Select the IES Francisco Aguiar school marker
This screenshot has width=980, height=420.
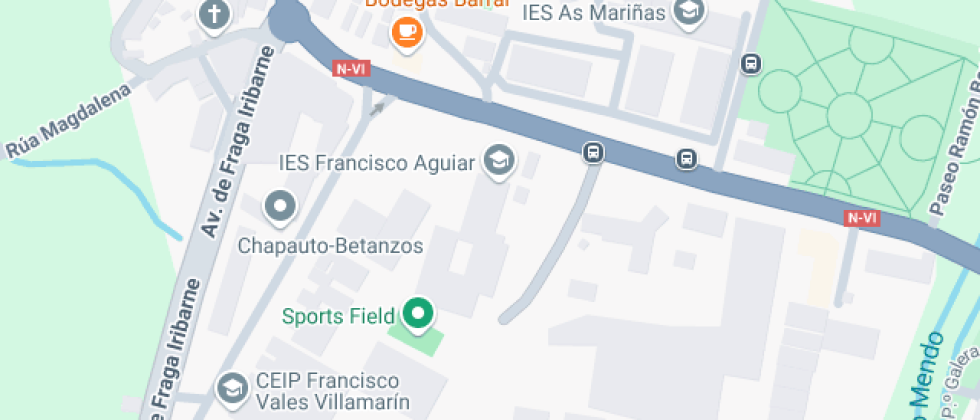click(x=497, y=159)
